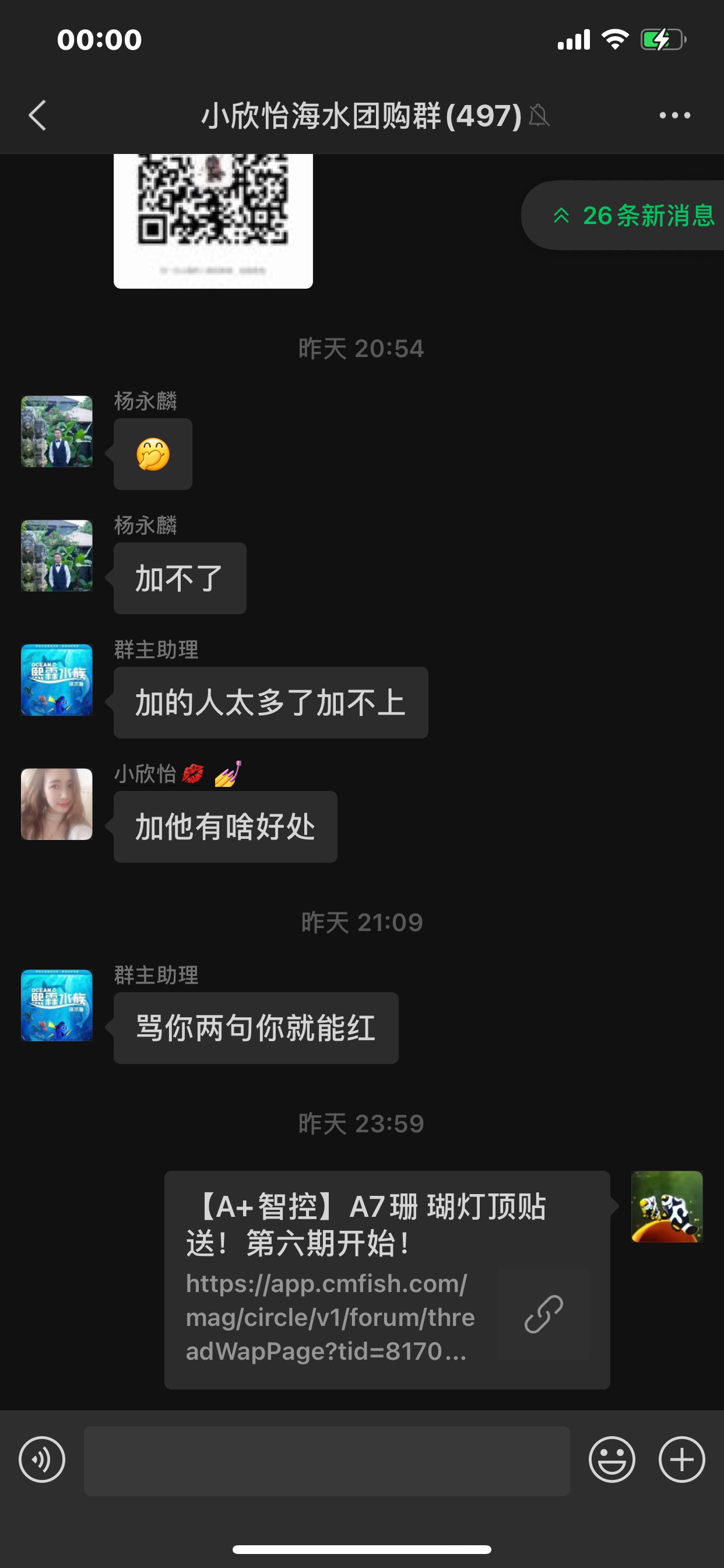
Task: Focus the message text field
Action: point(326,1461)
